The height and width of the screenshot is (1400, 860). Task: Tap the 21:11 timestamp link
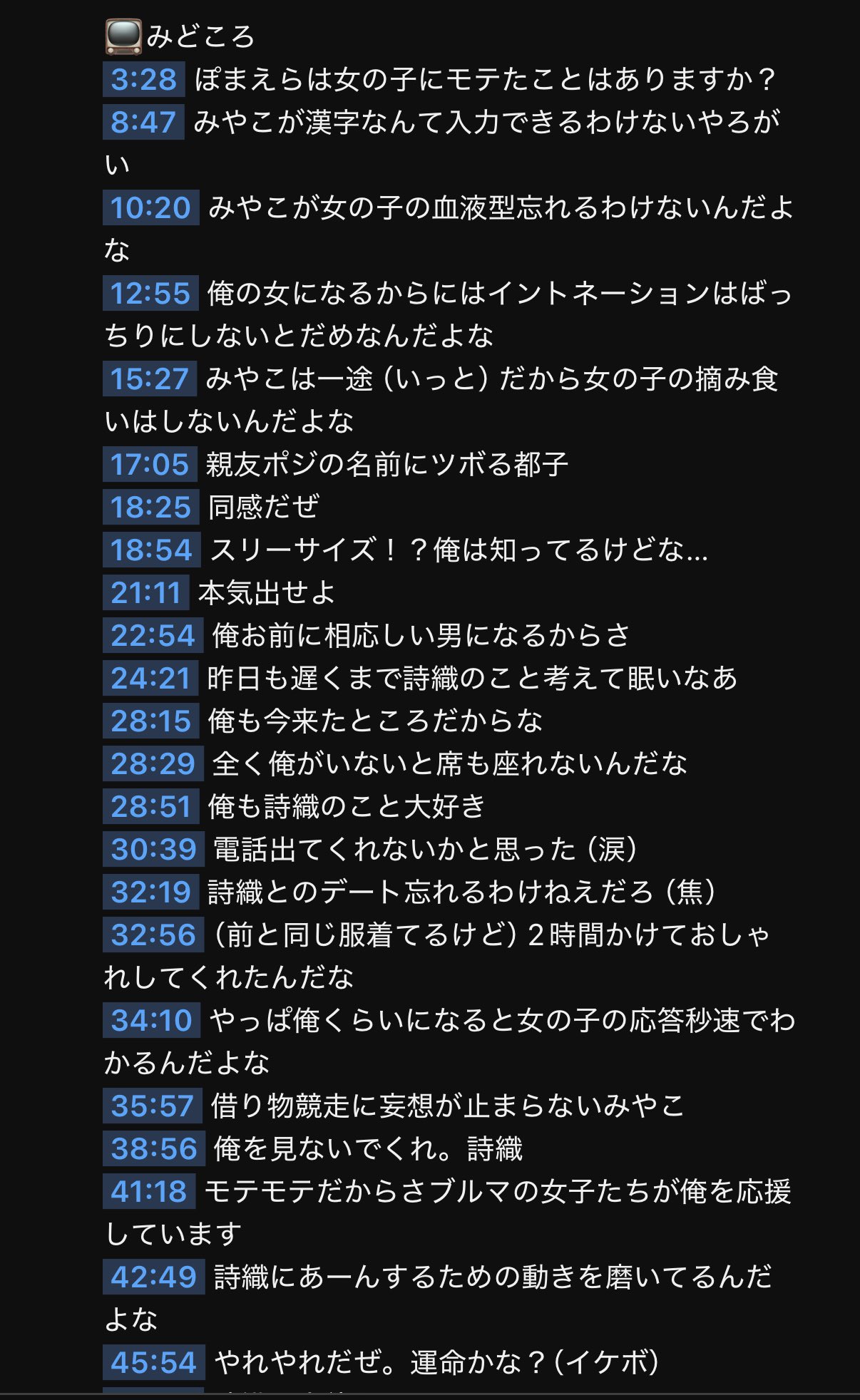146,592
